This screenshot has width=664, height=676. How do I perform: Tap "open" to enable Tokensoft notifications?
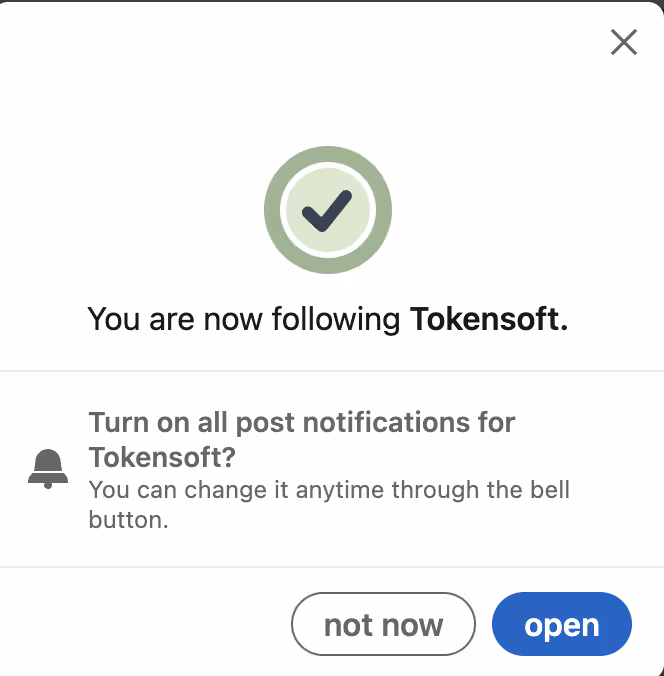(561, 625)
